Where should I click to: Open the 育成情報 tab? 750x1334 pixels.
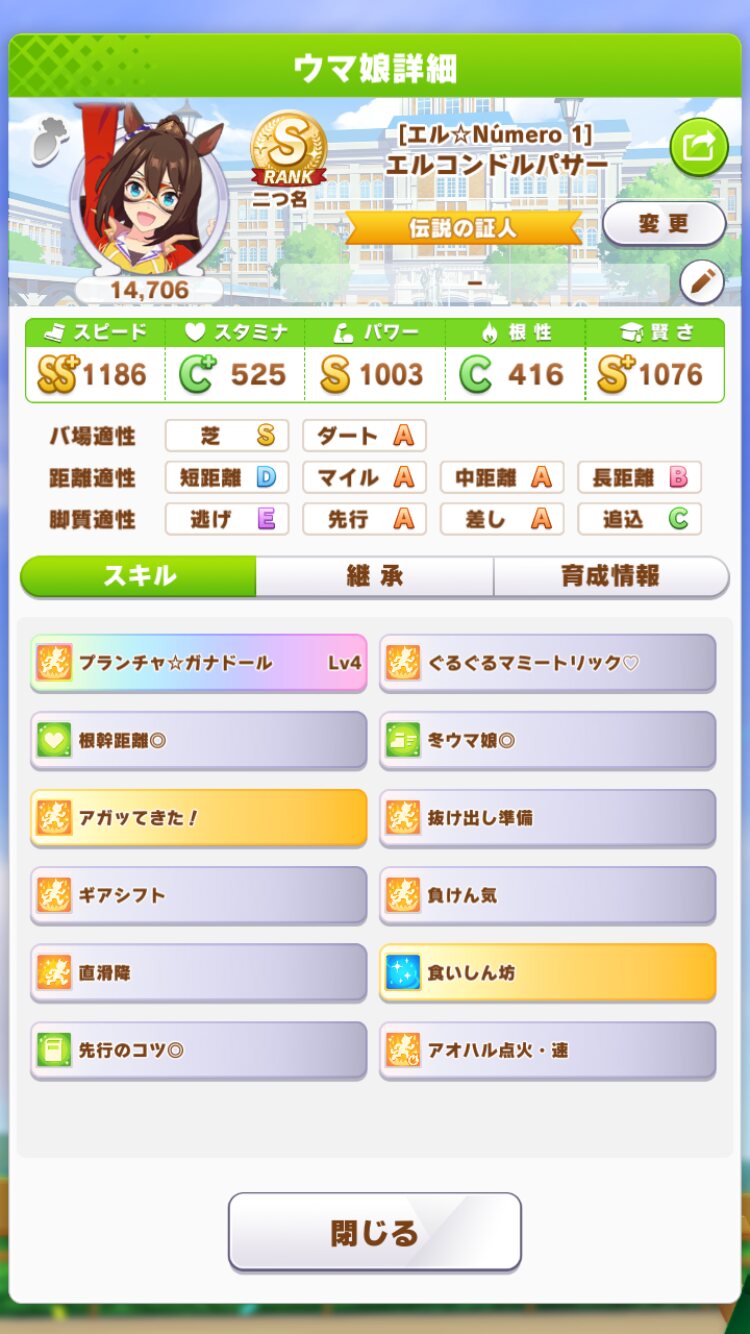click(610, 576)
